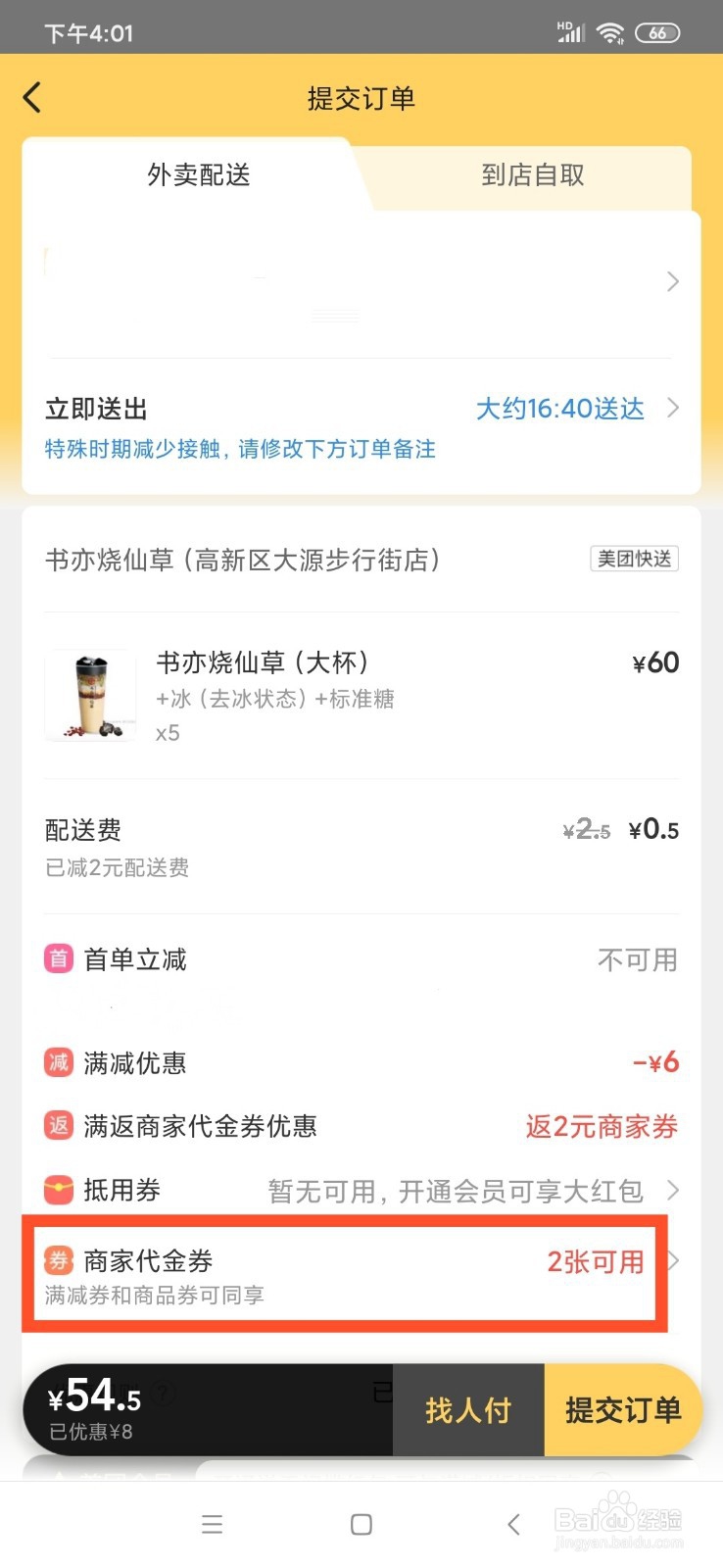Select the 外卖配送 tab
This screenshot has height=1568, width=723.
click(199, 176)
